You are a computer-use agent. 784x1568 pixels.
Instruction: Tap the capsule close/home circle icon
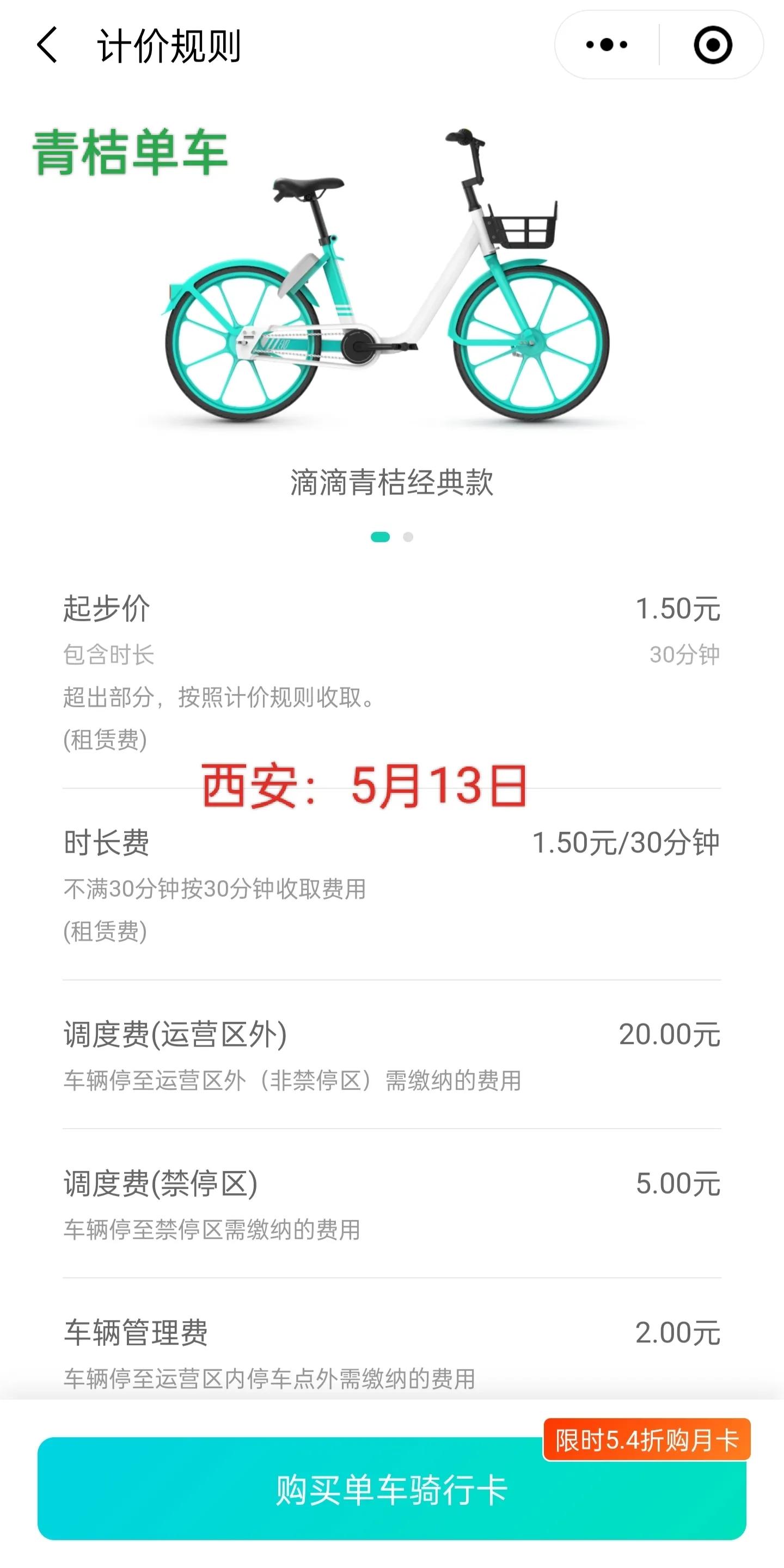(713, 45)
